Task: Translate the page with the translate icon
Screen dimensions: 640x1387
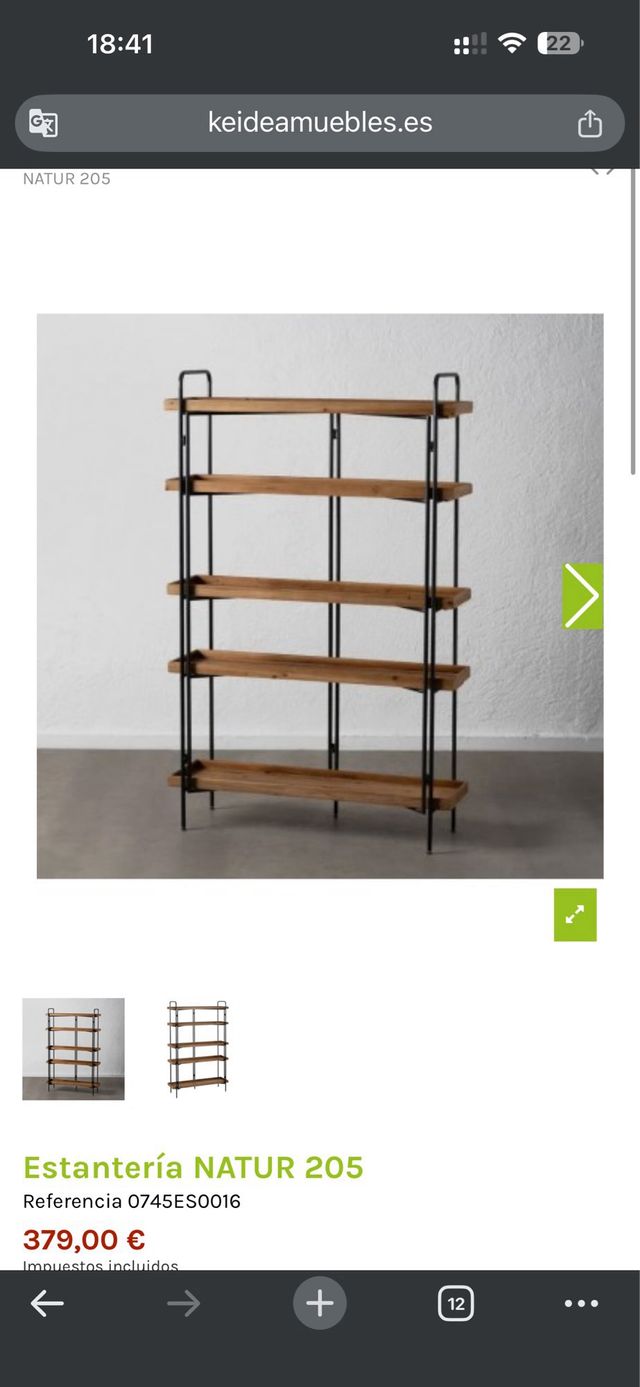Action: [43, 123]
